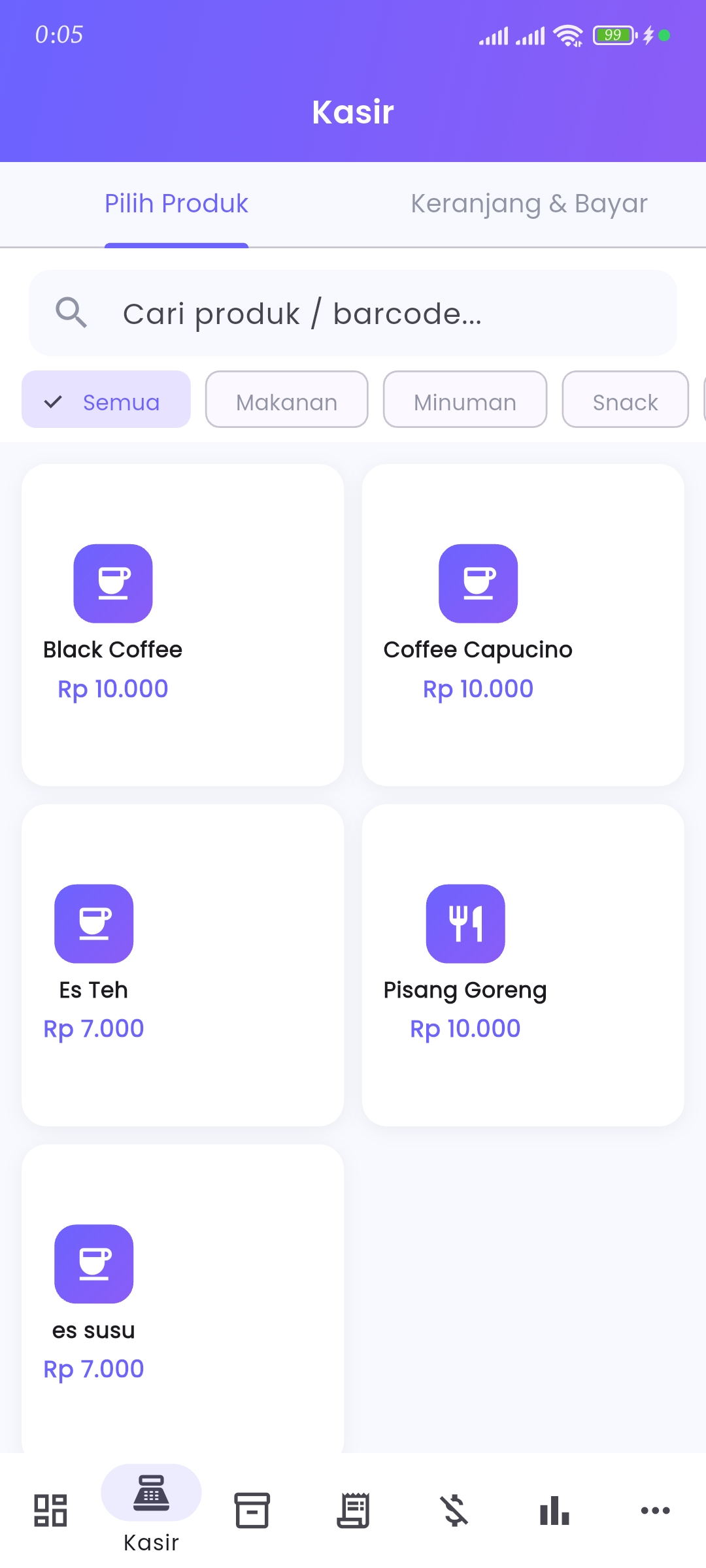
Task: Open the receipt list in bottom navigation
Action: tap(353, 1511)
